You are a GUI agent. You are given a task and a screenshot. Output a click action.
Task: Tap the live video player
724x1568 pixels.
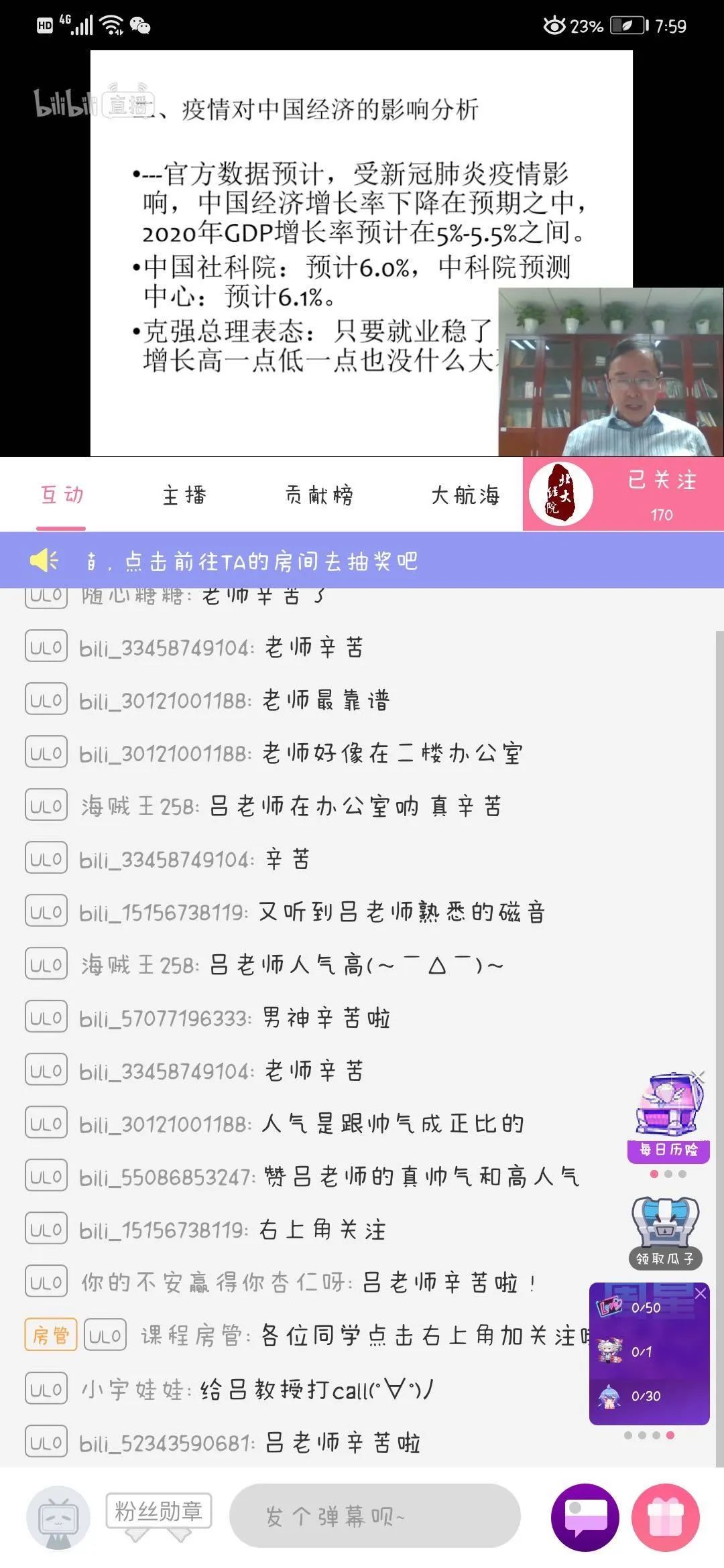point(362,253)
